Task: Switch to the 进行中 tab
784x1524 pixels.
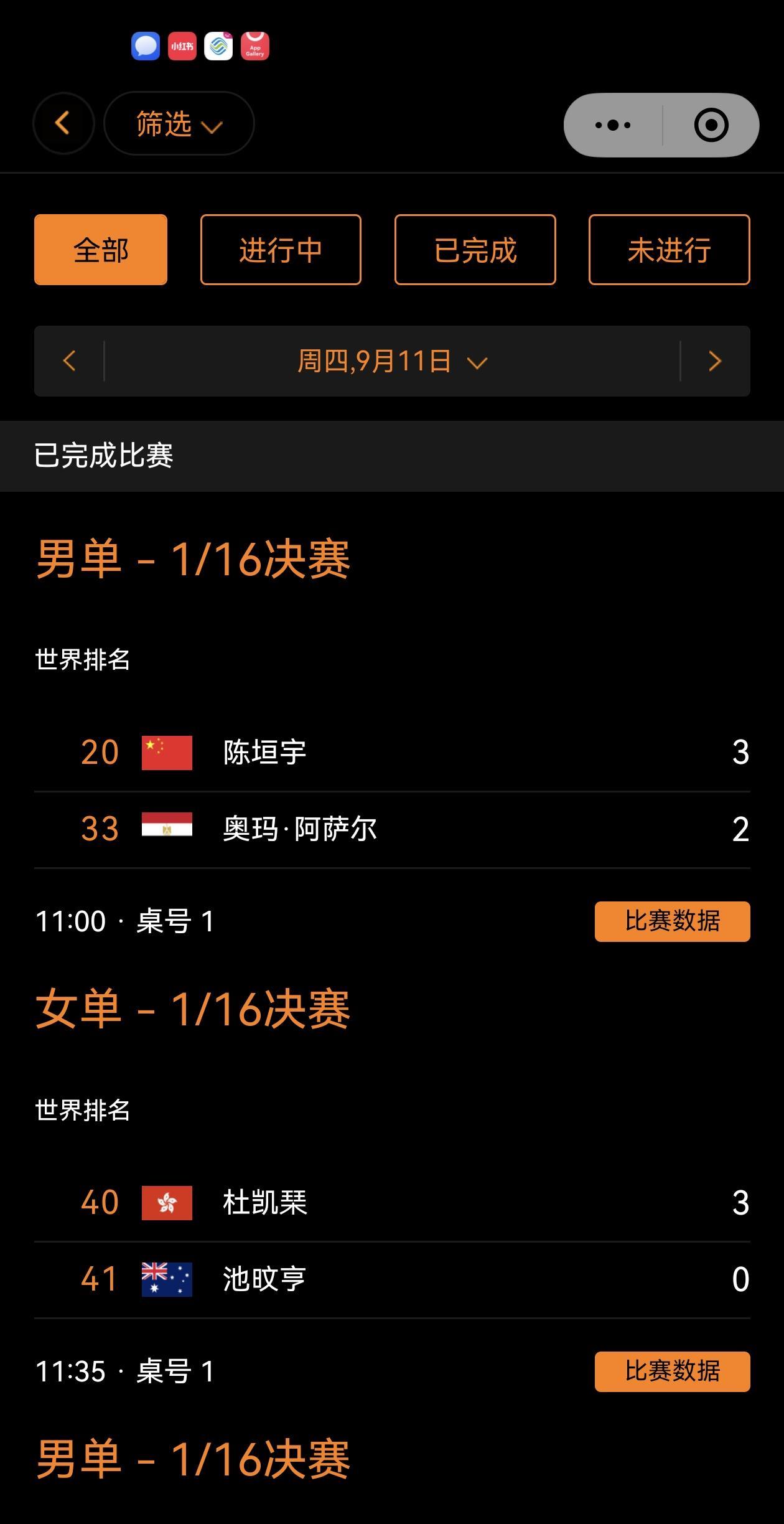Action: point(281,250)
